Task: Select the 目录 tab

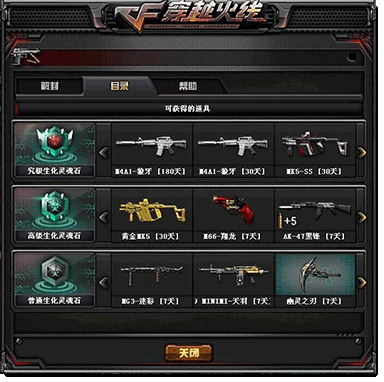Action: coord(119,86)
